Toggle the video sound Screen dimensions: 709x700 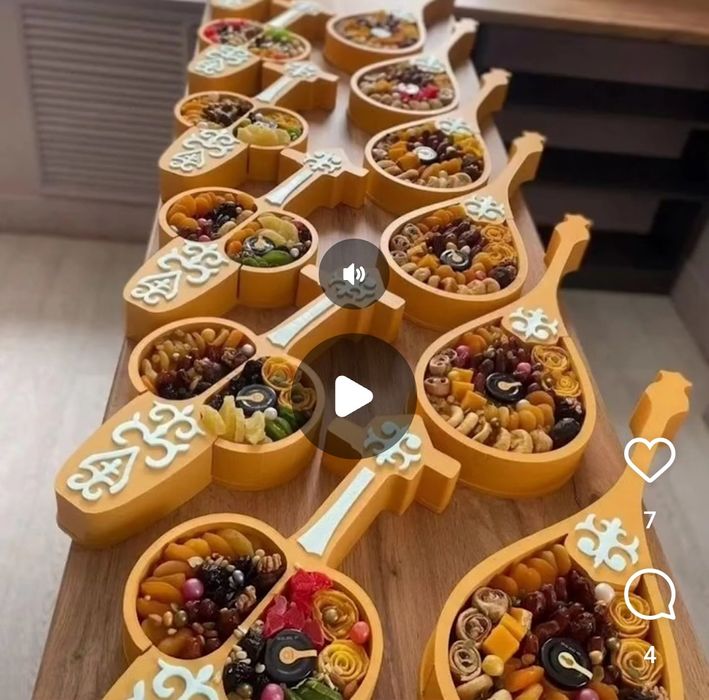click(x=354, y=274)
